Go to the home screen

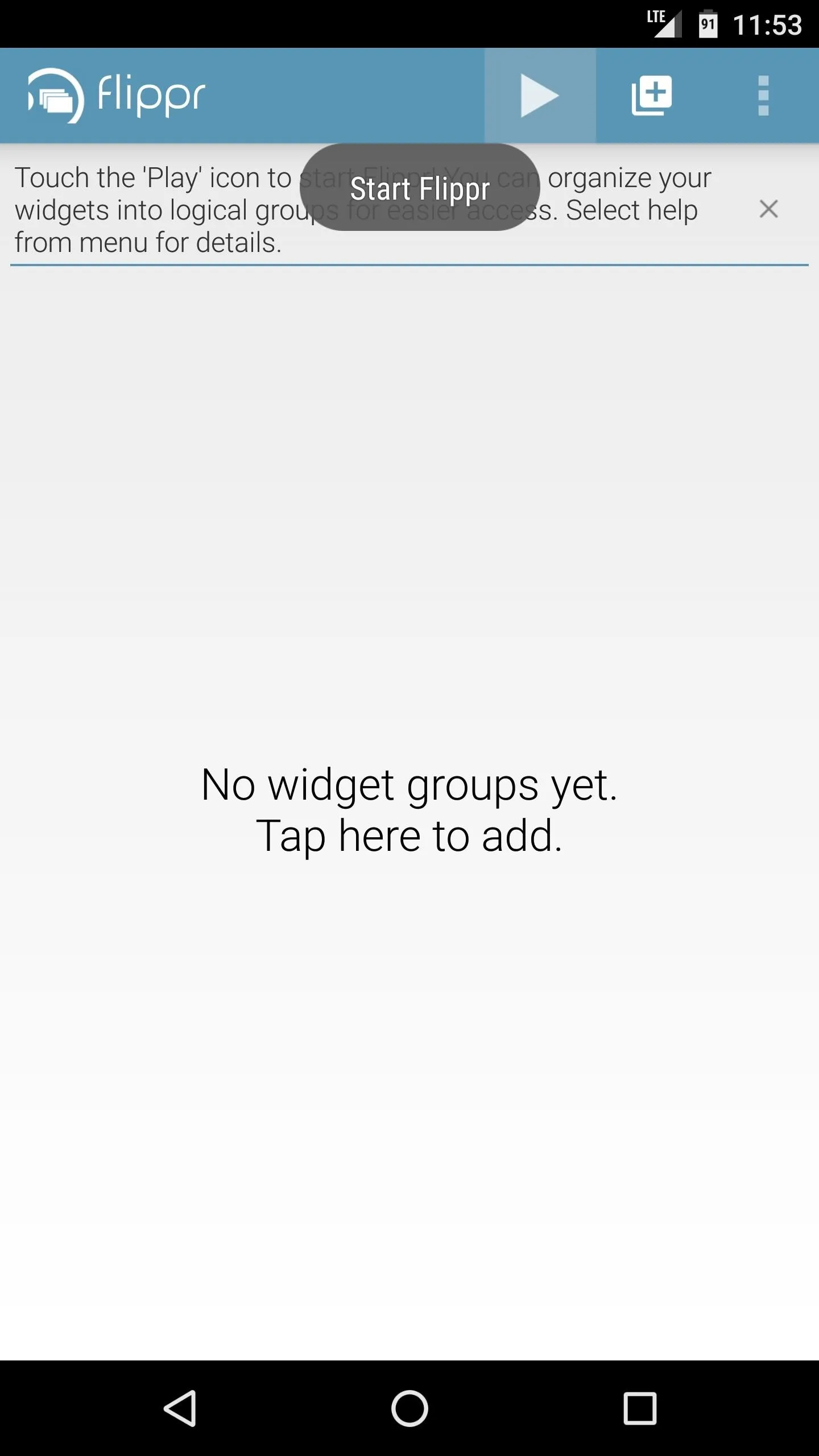[409, 1408]
